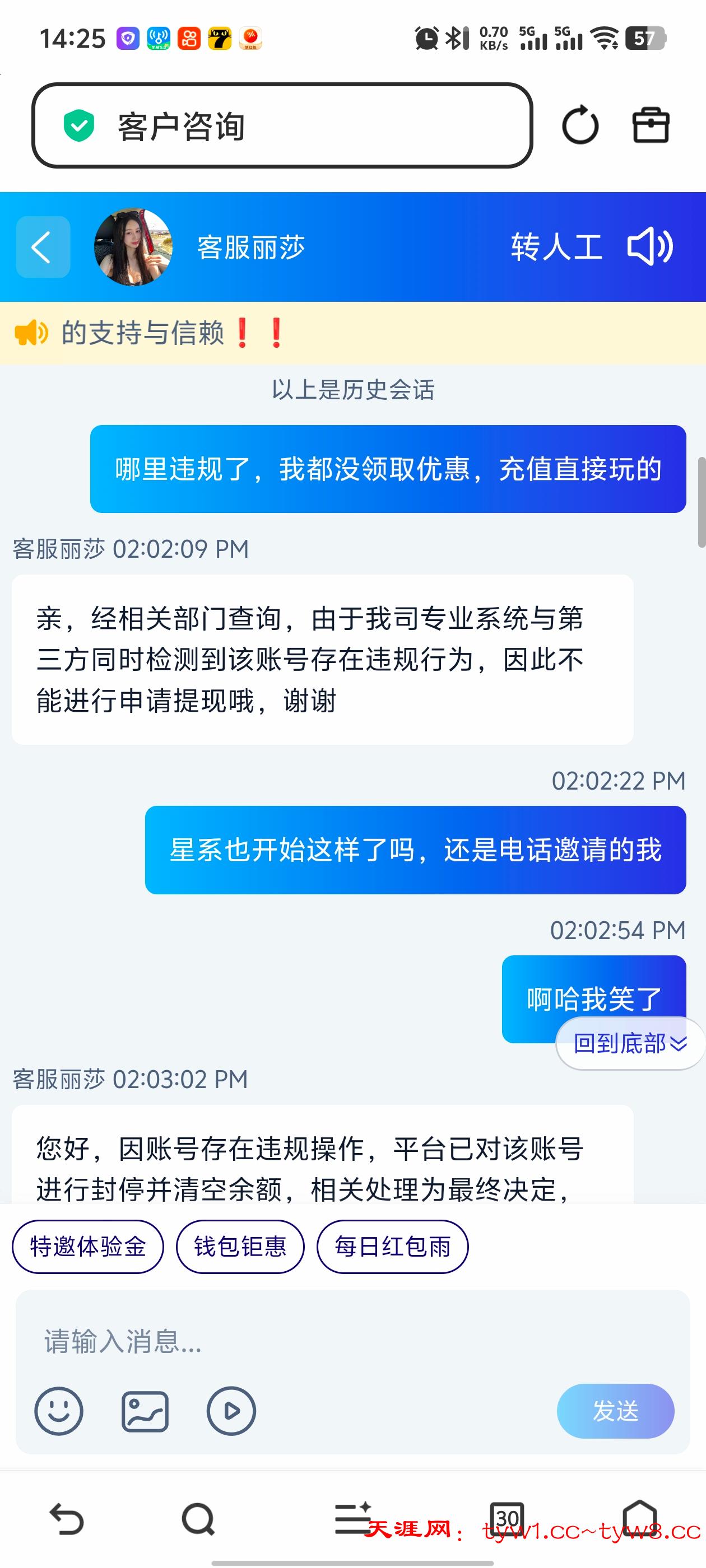Tap the 客户咨询 address bar
The width and height of the screenshot is (706, 1568).
[281, 125]
